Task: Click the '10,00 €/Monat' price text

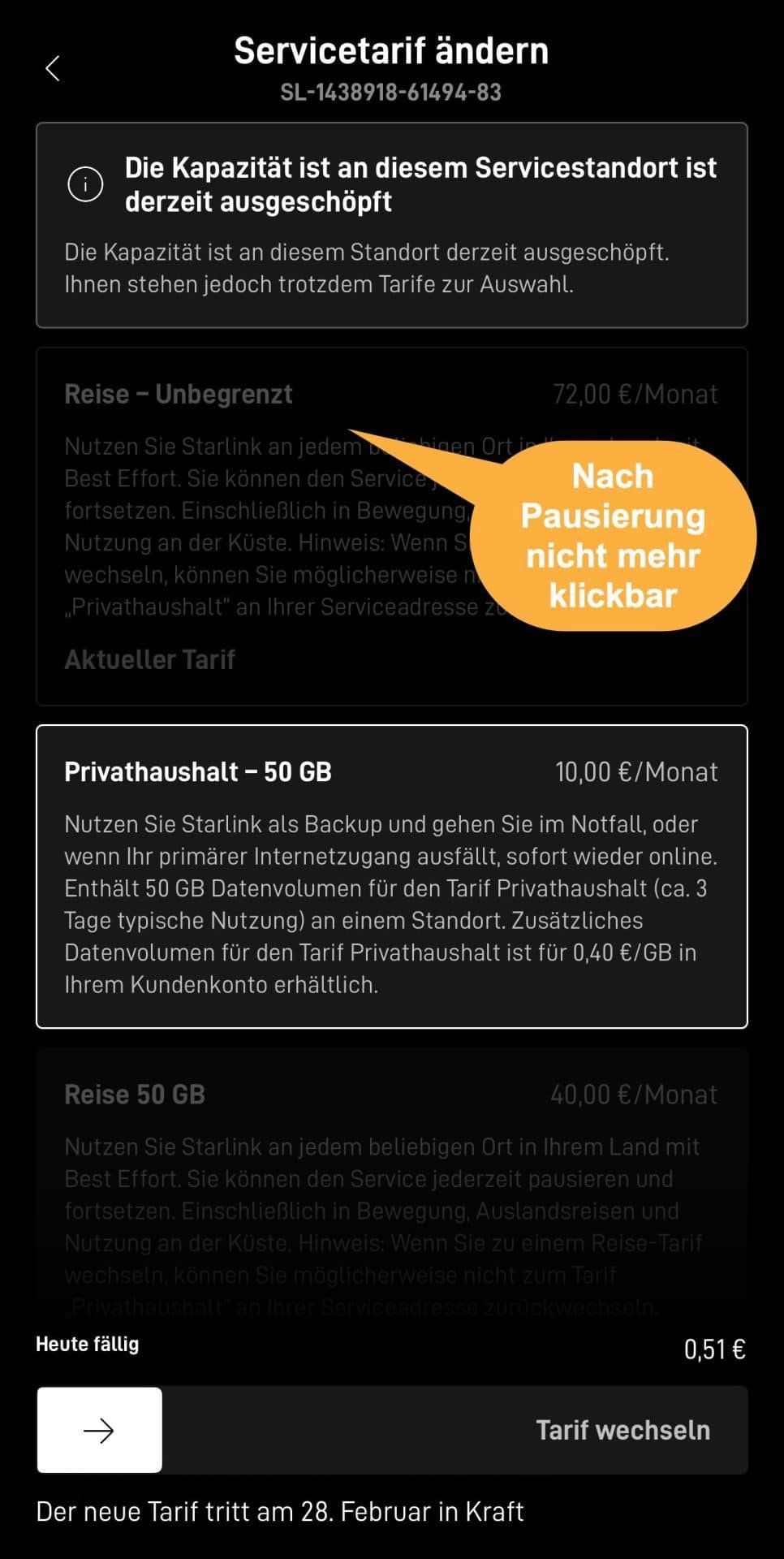Action: pyautogui.click(x=636, y=771)
